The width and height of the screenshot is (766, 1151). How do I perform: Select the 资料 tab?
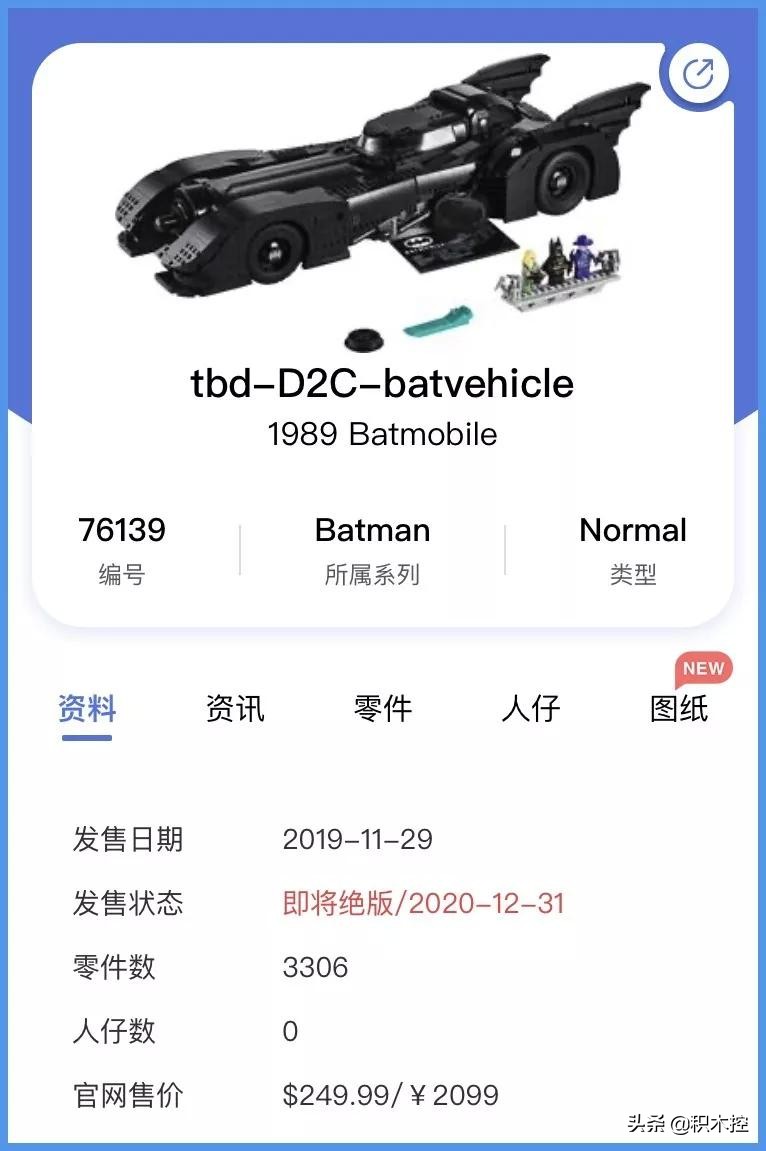click(x=87, y=709)
